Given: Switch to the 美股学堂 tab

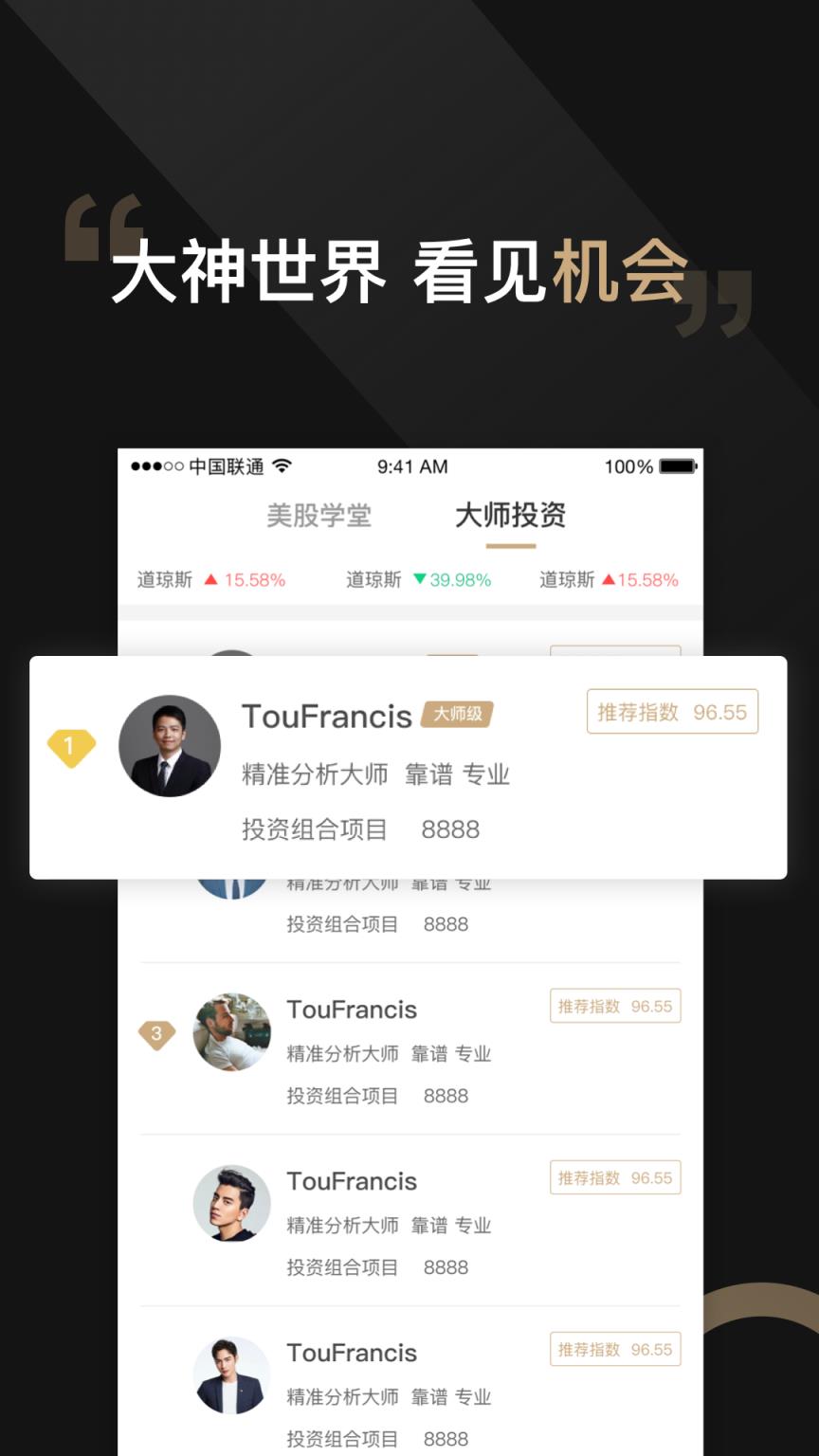Looking at the screenshot, I should point(319,515).
